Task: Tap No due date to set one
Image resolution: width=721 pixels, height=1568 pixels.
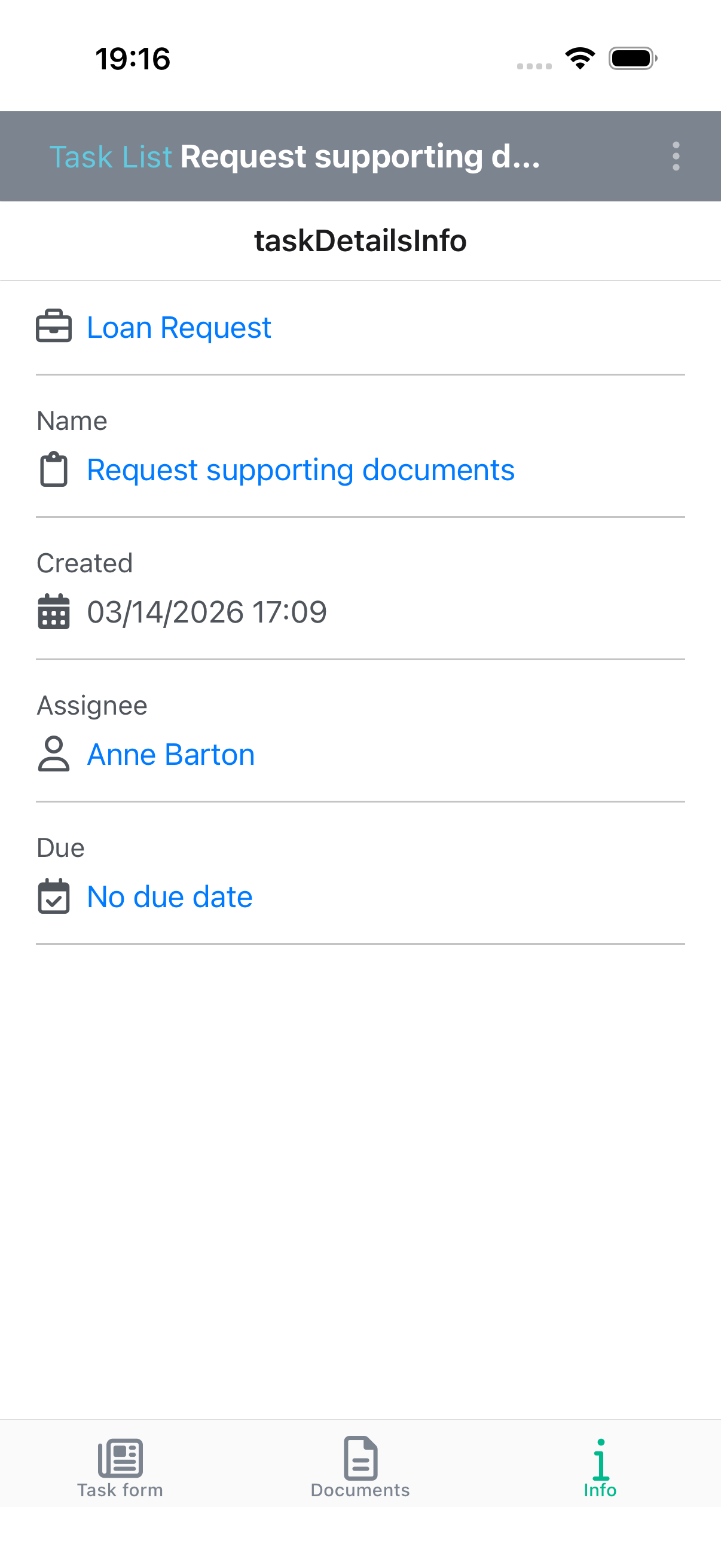Action: pos(169,896)
